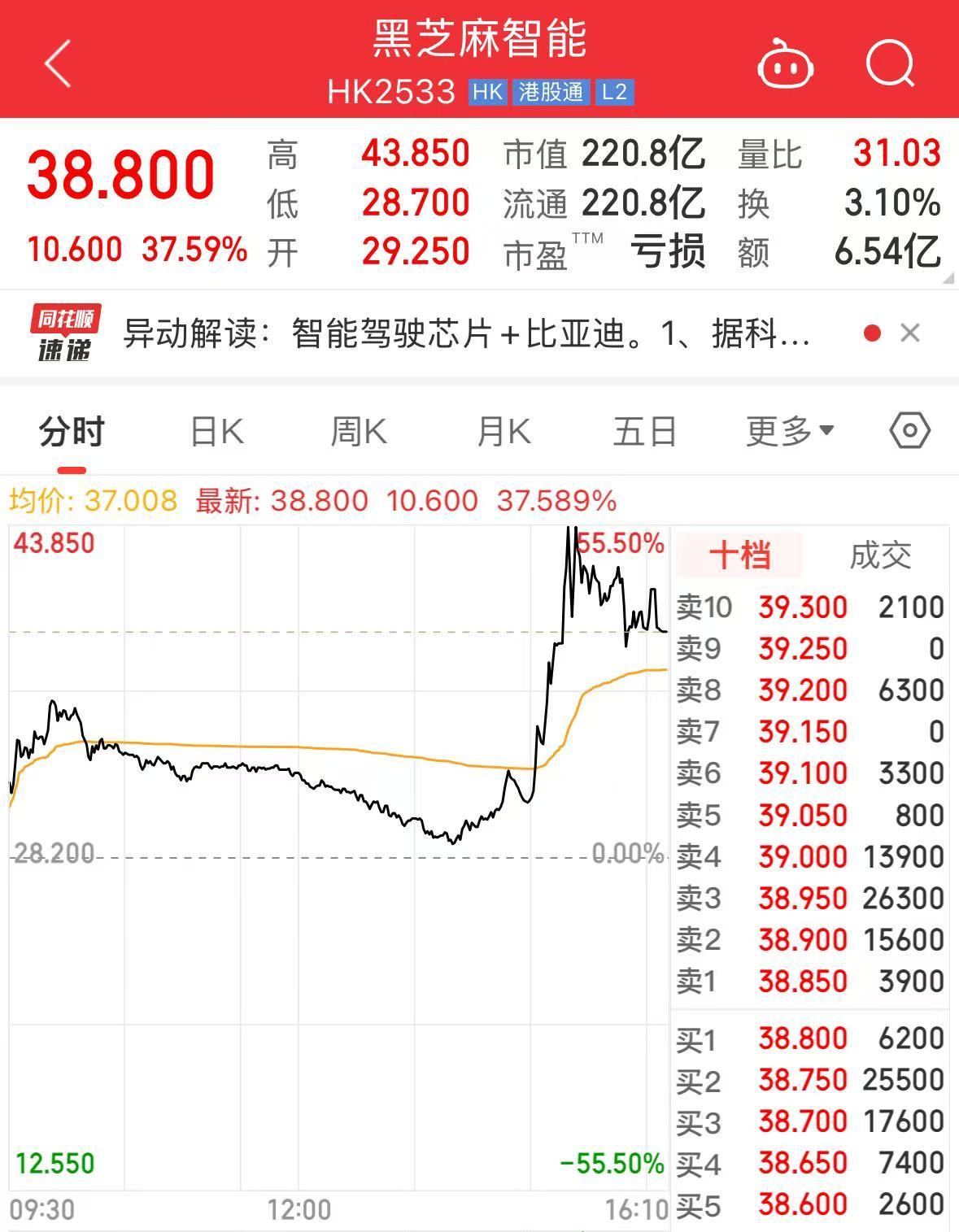Click the 同花顺速递 logo icon
Screen dimensions: 959x1232
[63, 333]
